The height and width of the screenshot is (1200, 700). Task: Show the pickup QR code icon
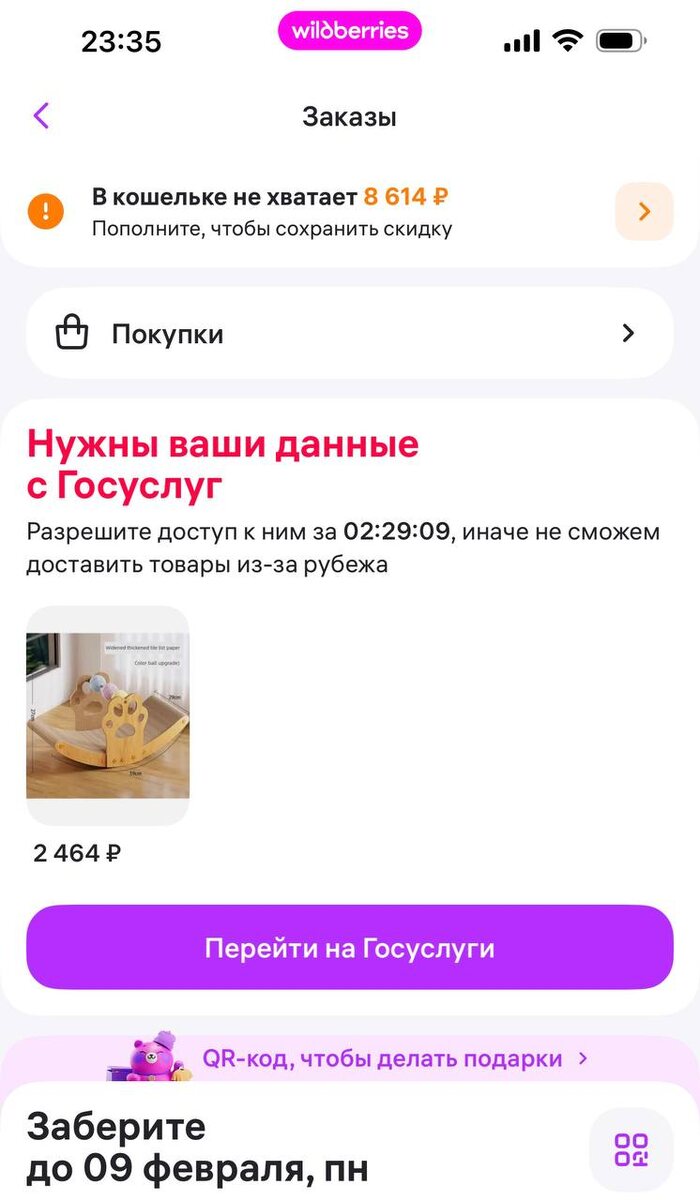pos(631,1149)
